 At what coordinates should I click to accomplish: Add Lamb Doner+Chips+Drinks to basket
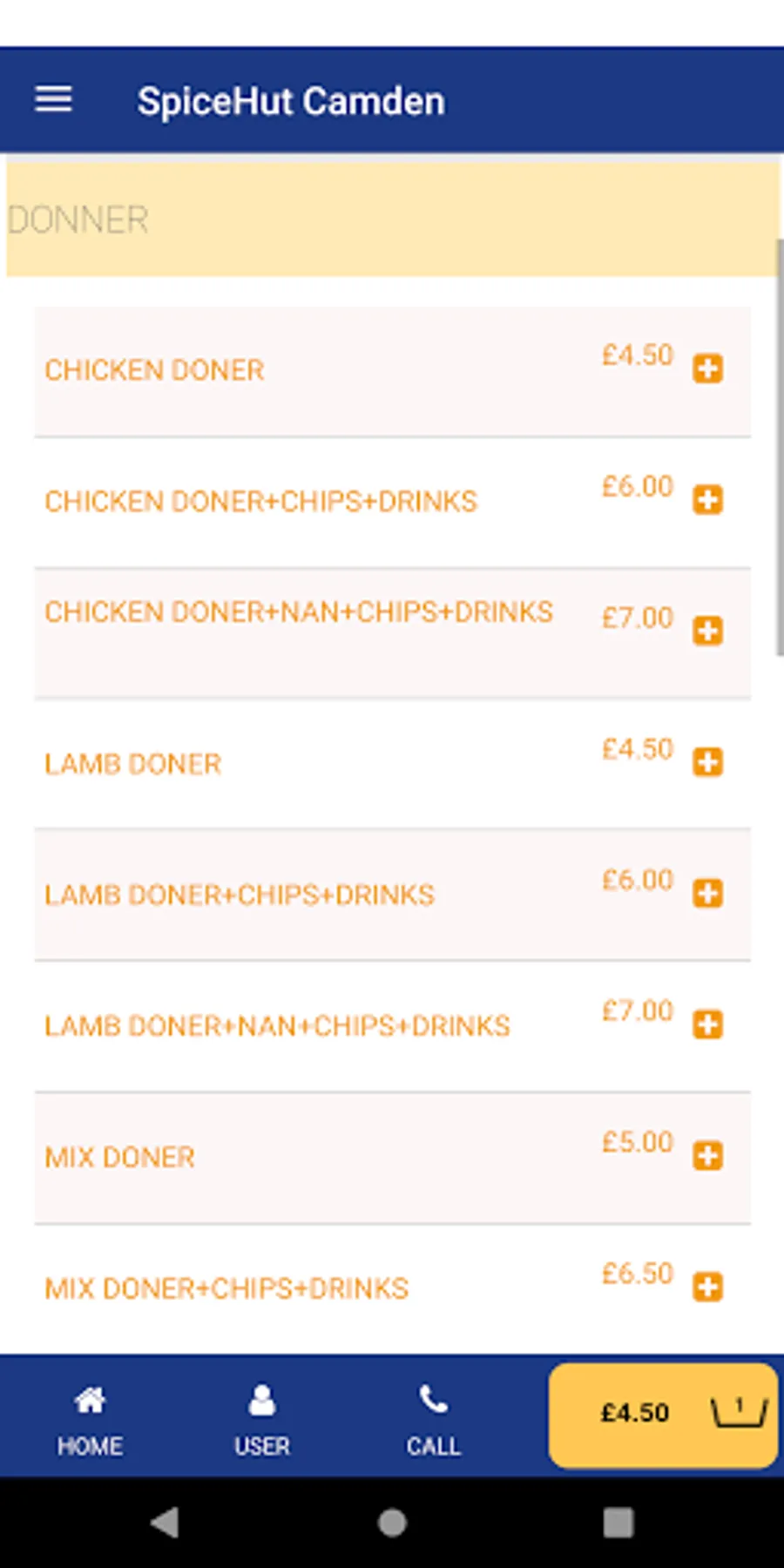[707, 893]
